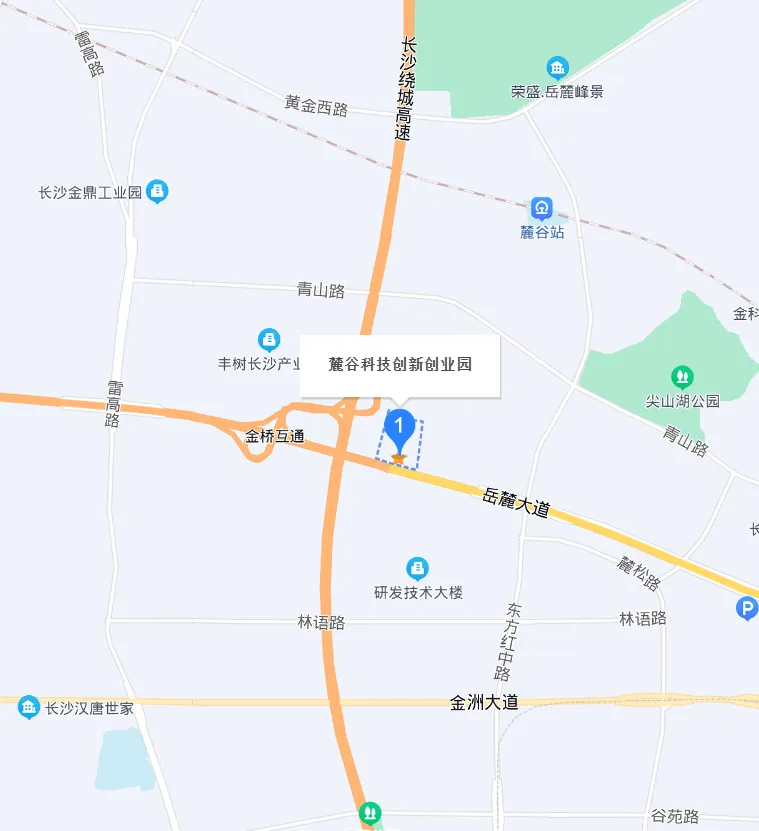Select the 尖山湖公园 park icon
The width and height of the screenshot is (759, 831).
[683, 377]
